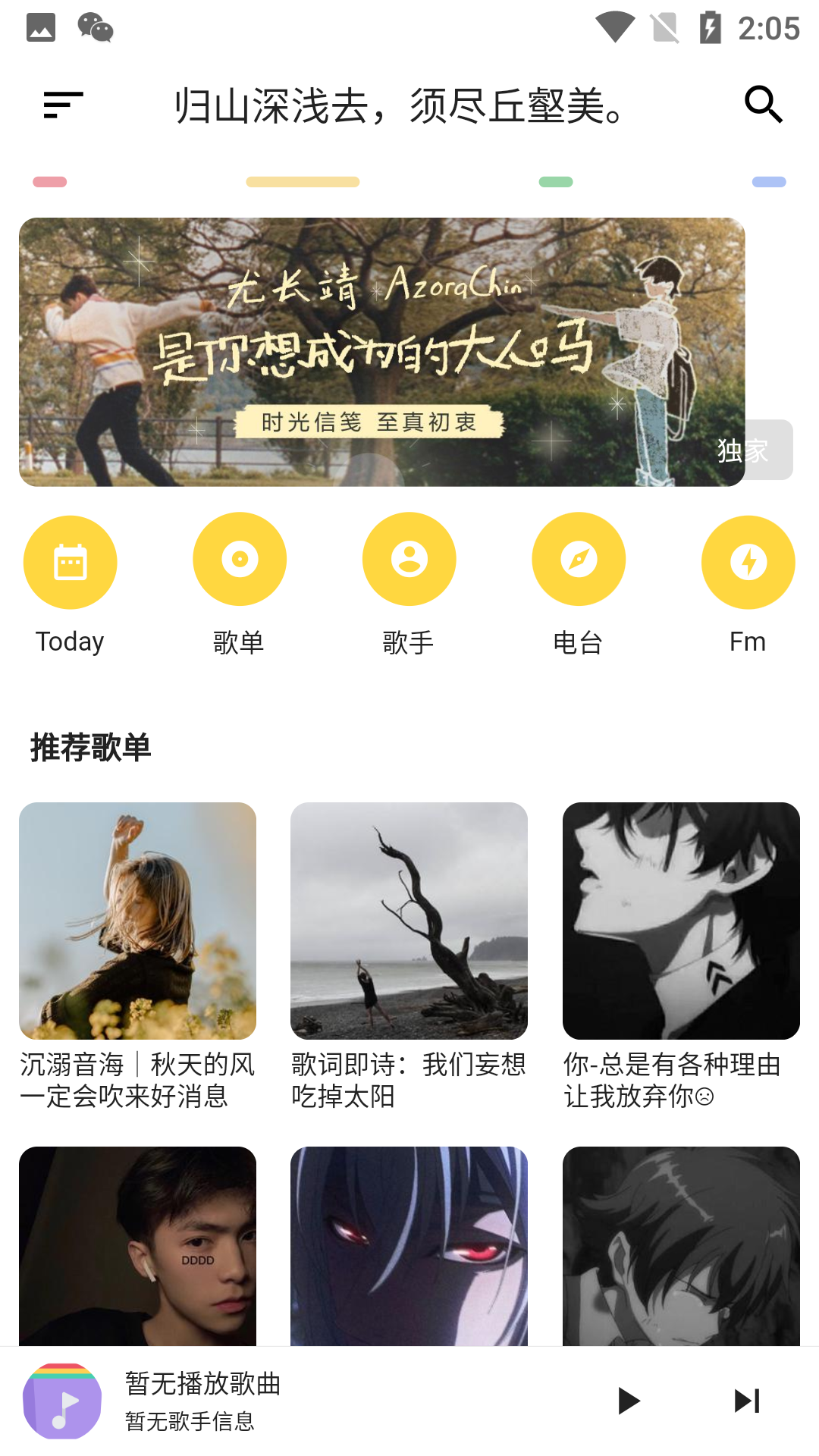Open the Fm personal radio icon
This screenshot has width=819, height=1456.
pyautogui.click(x=748, y=561)
